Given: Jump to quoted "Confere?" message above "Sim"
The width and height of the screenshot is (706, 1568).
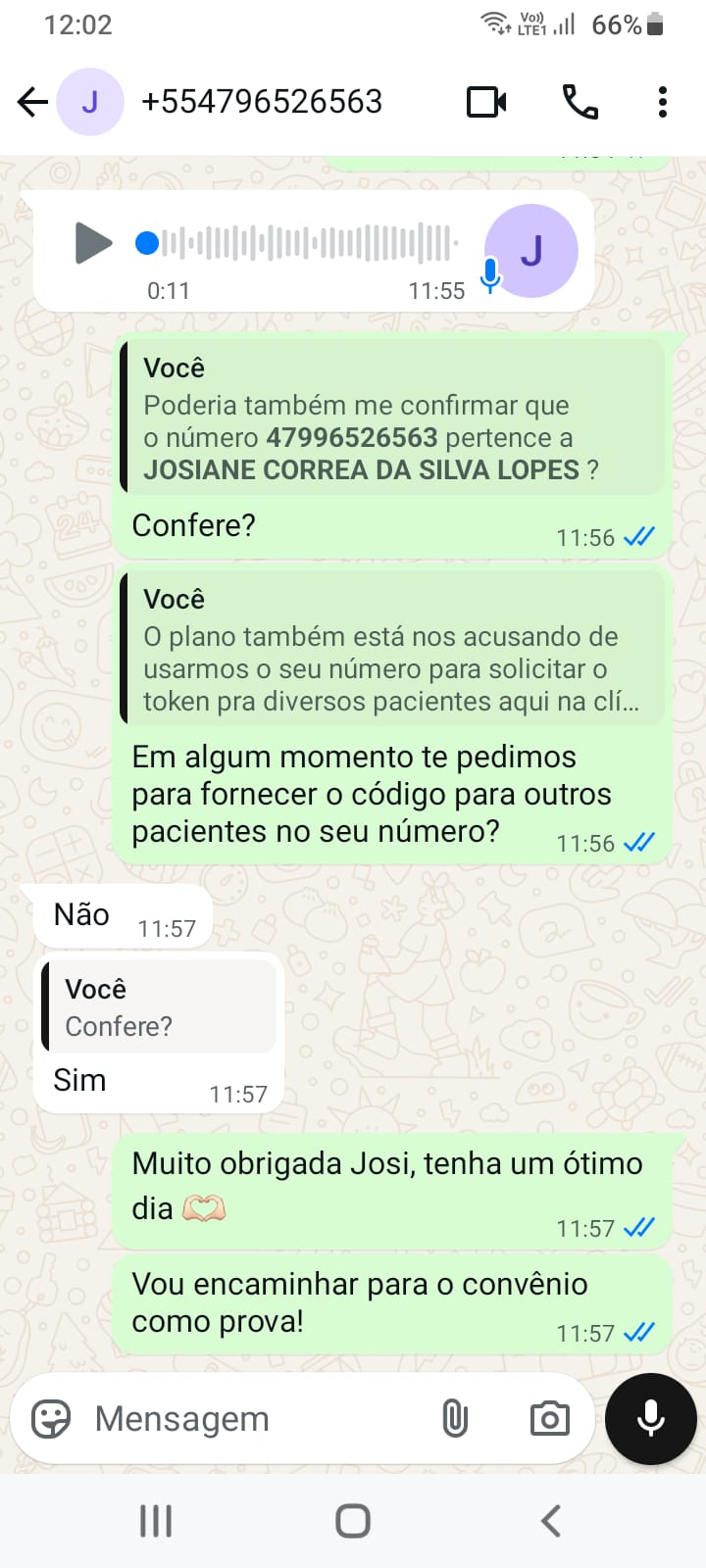Looking at the screenshot, I should pyautogui.click(x=159, y=1006).
